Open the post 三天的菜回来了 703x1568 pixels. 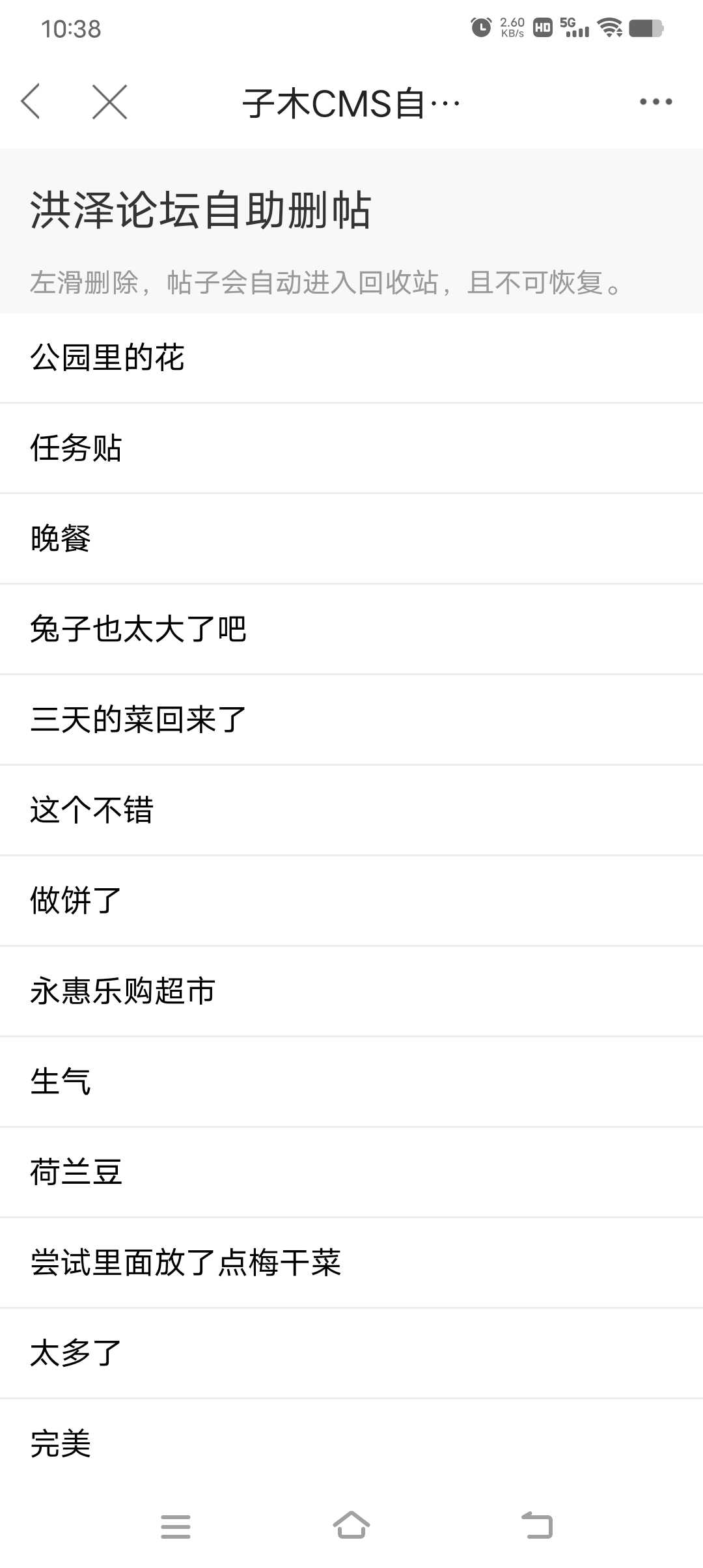(351, 720)
